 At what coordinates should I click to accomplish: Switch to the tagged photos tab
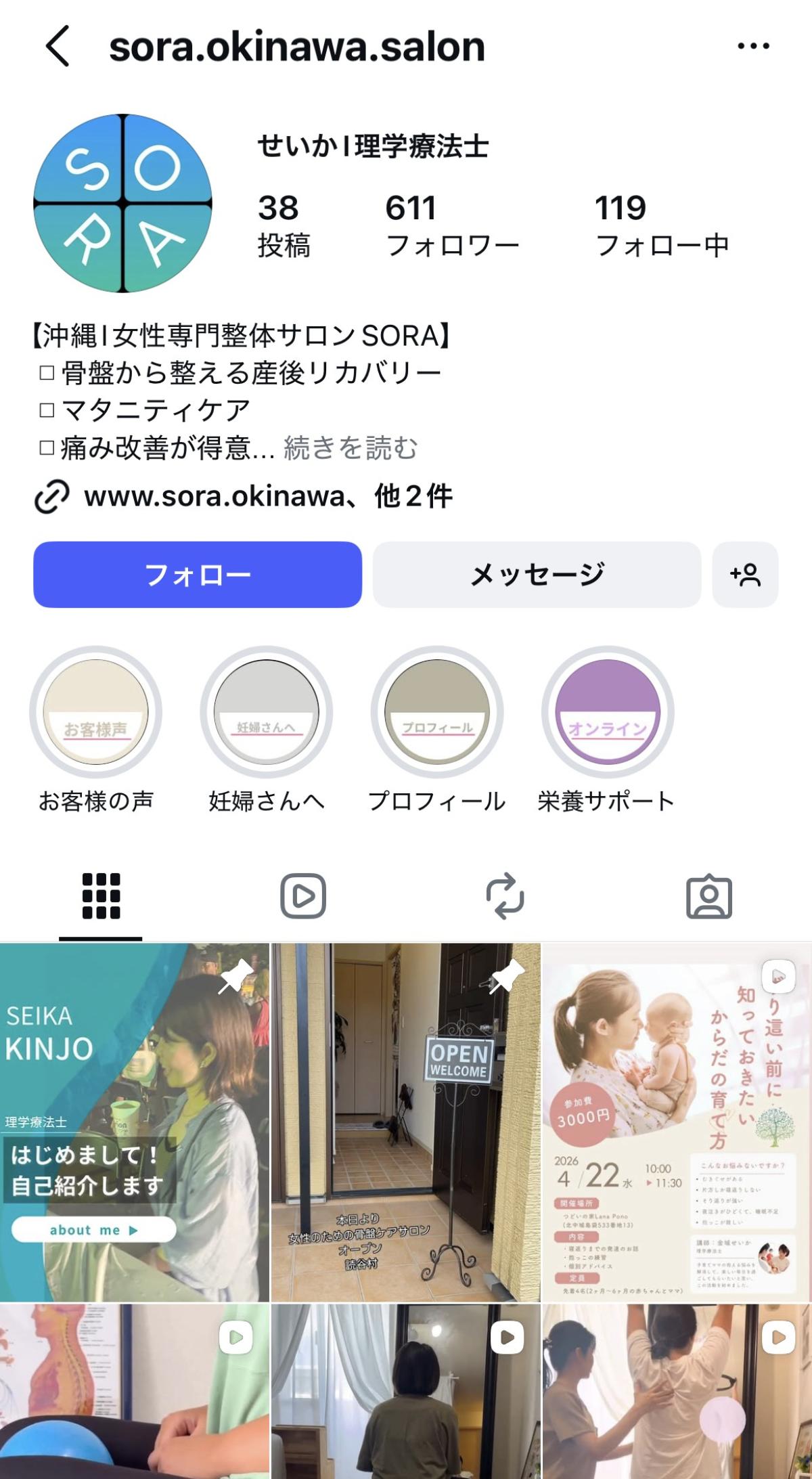[708, 896]
